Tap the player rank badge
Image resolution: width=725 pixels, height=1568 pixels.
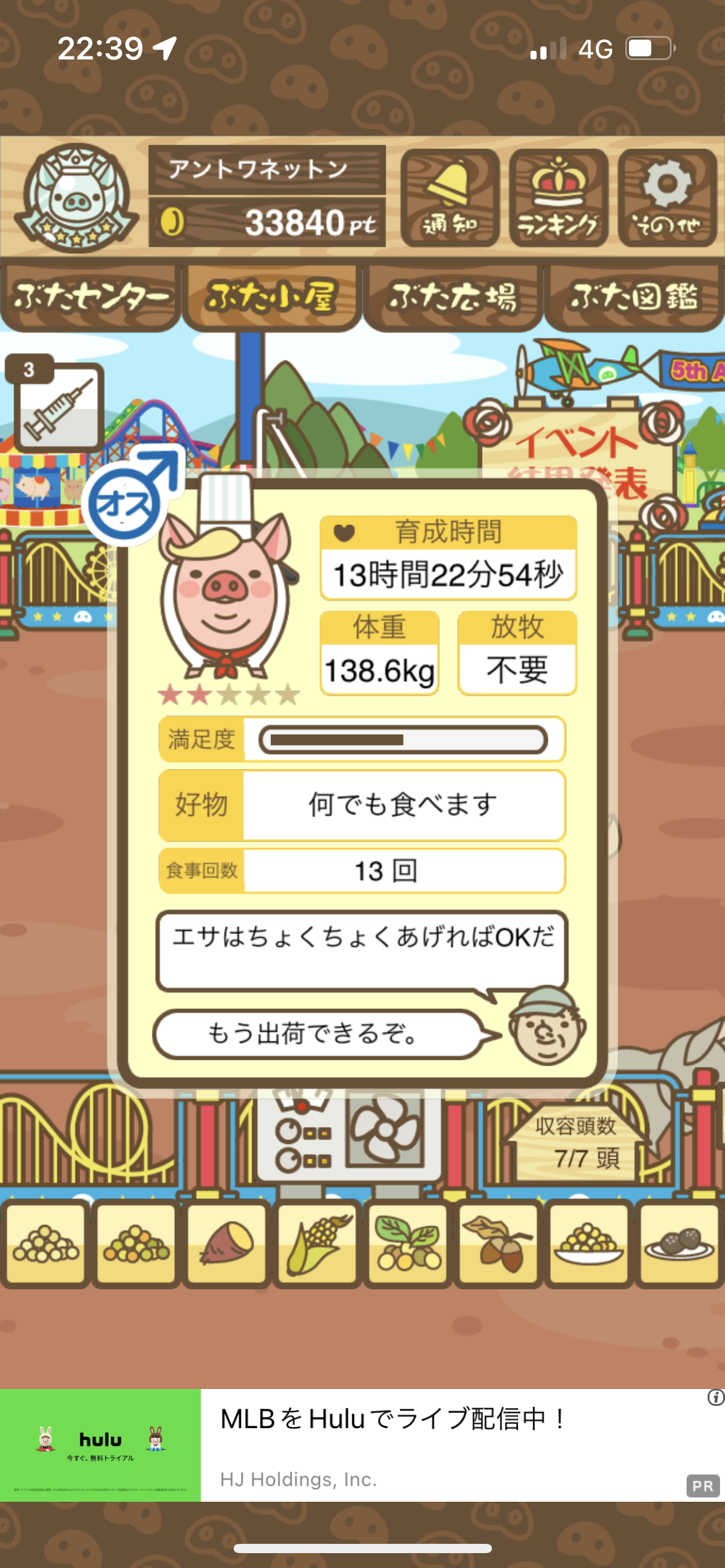click(x=76, y=198)
